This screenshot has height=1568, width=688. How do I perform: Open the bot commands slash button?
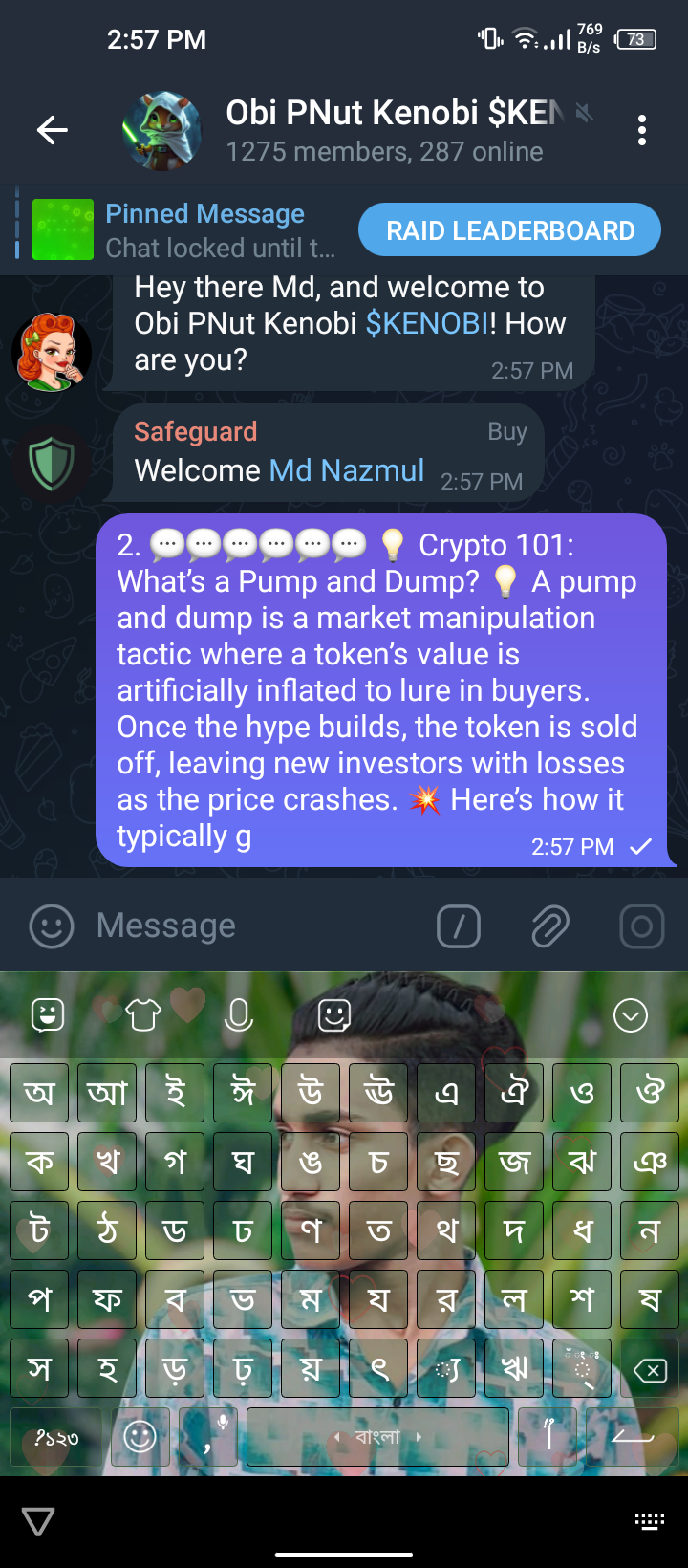click(x=459, y=926)
